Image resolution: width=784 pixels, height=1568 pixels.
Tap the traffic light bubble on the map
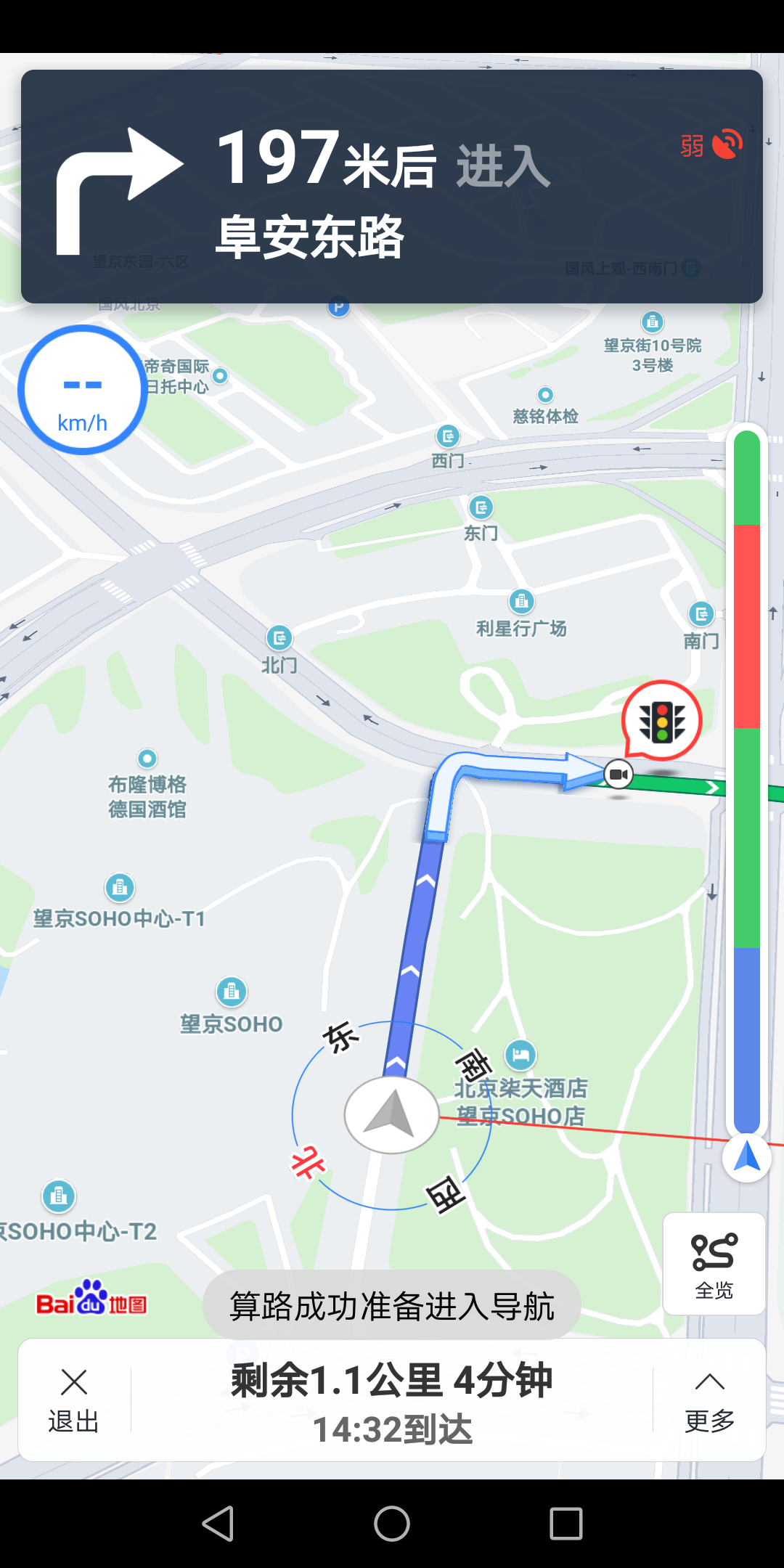point(661,720)
